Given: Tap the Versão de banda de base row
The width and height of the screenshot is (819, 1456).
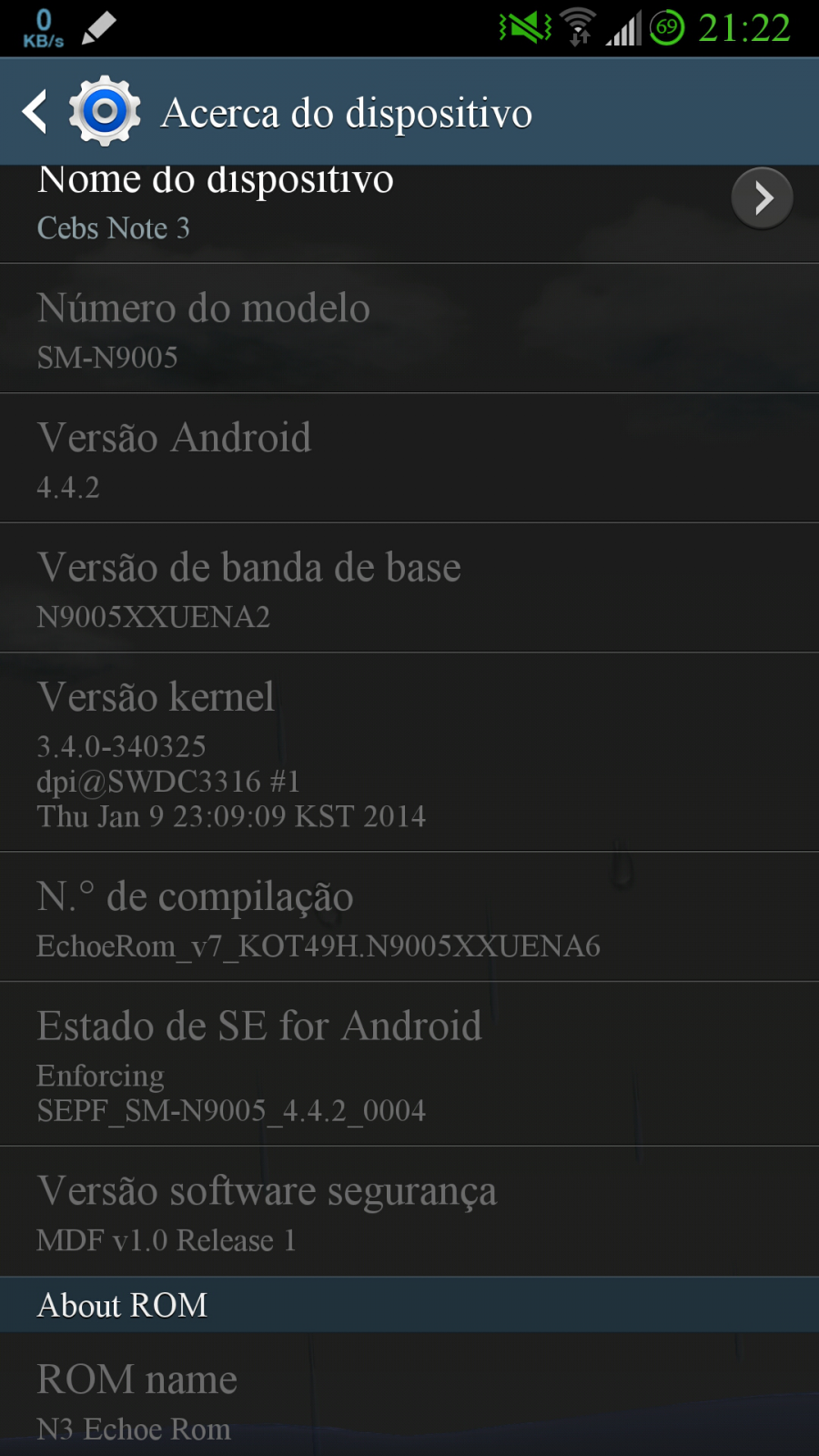Looking at the screenshot, I should pyautogui.click(x=409, y=588).
